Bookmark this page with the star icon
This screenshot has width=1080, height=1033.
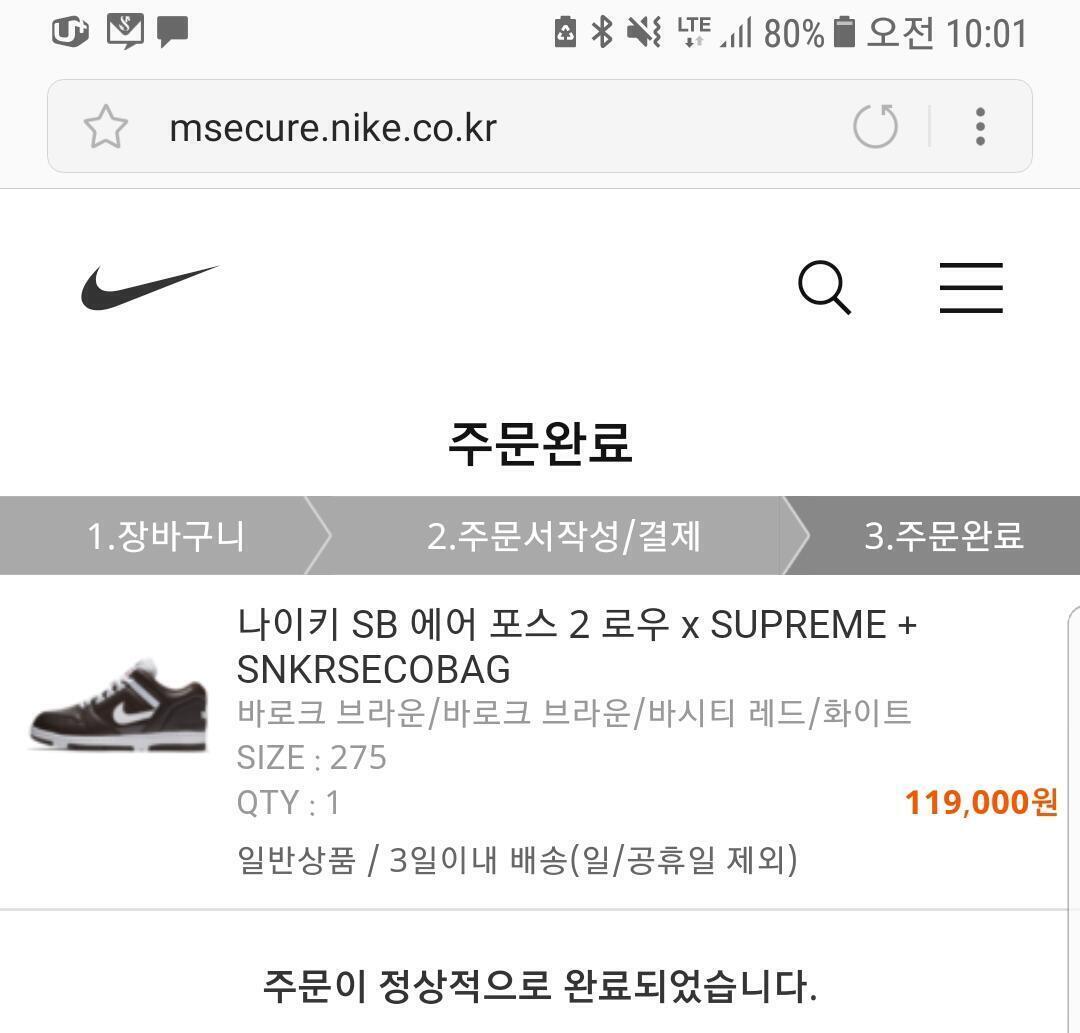(105, 128)
